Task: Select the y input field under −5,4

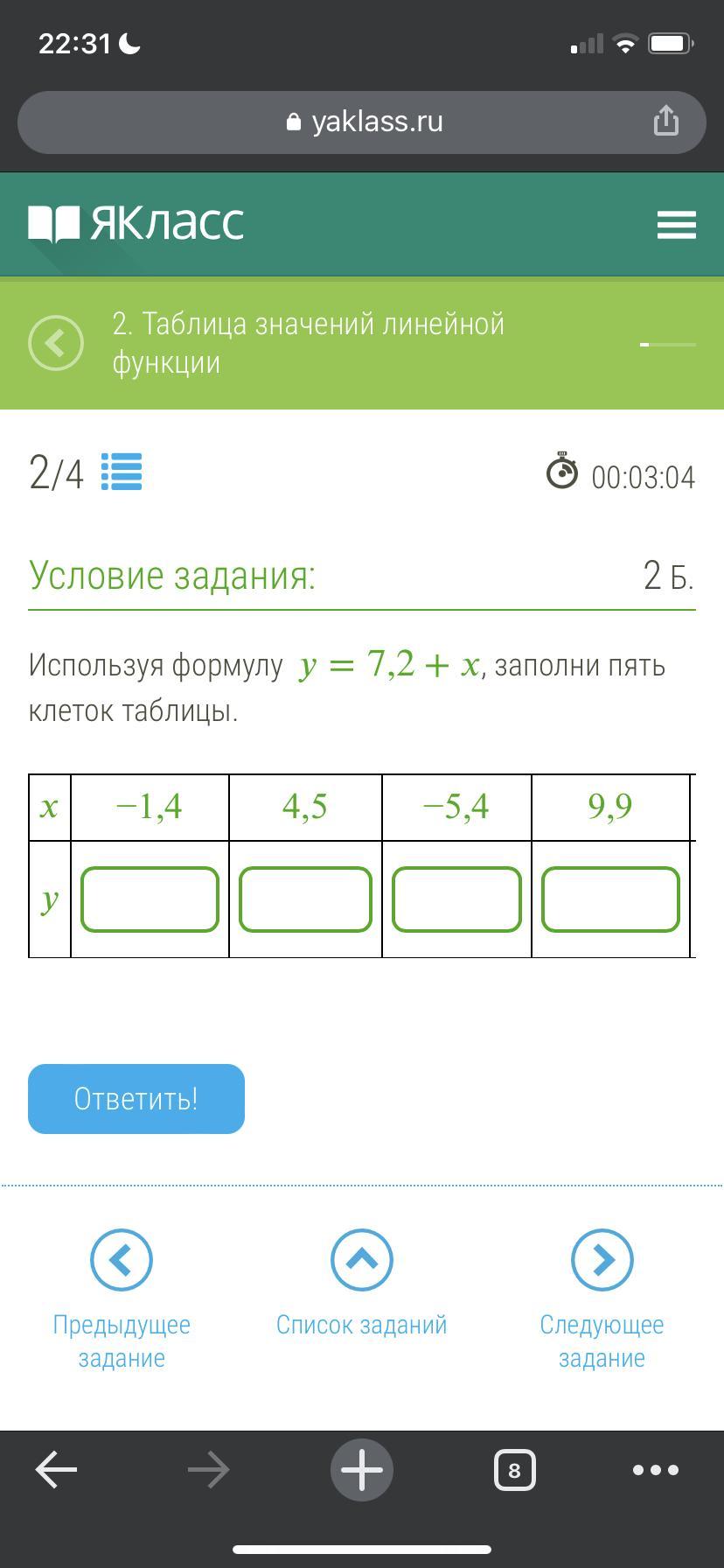Action: pyautogui.click(x=456, y=899)
